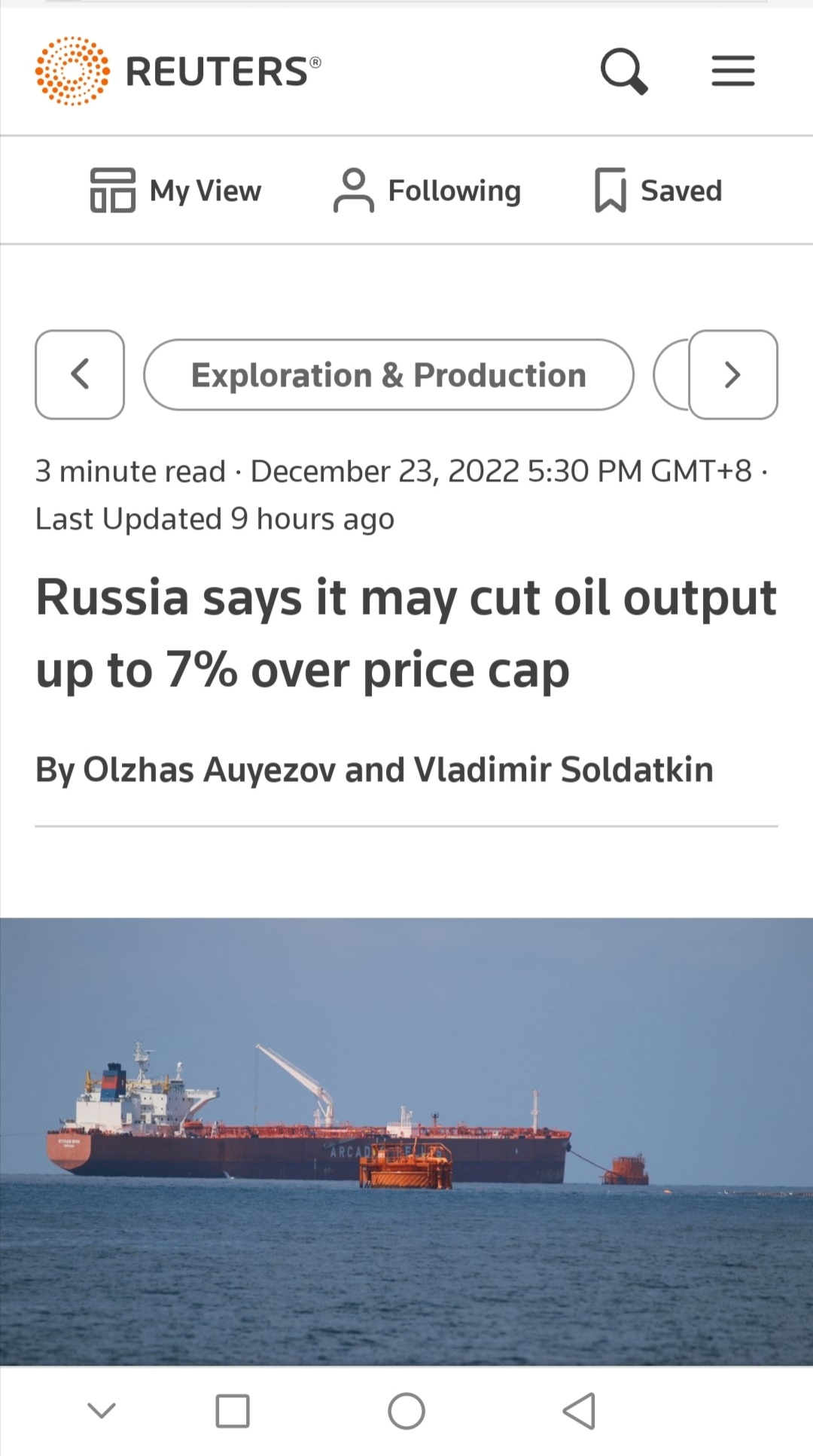Image resolution: width=813 pixels, height=1456 pixels.
Task: Open the hamburger menu
Action: point(732,72)
